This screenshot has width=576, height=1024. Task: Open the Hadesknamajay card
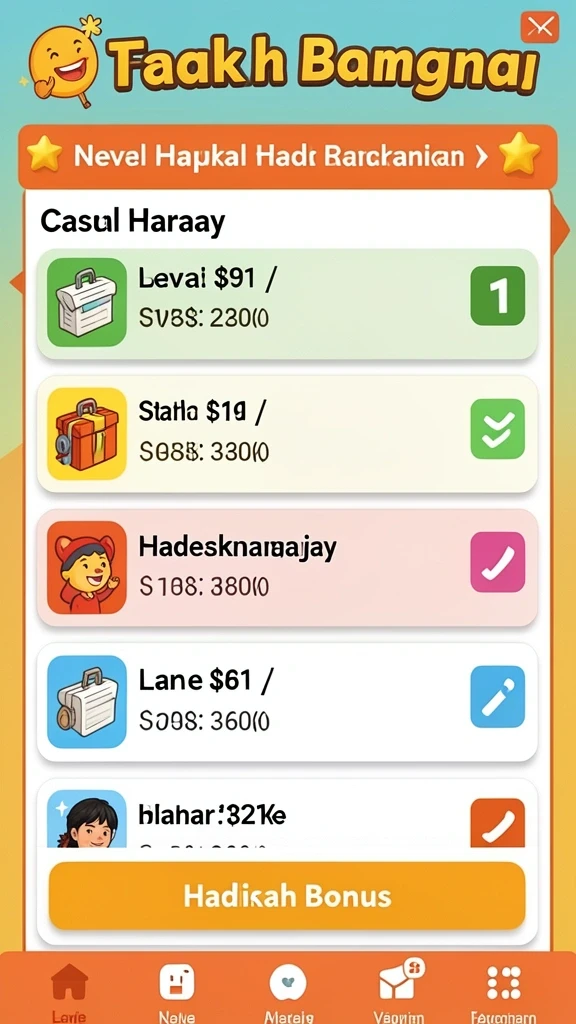pos(287,568)
